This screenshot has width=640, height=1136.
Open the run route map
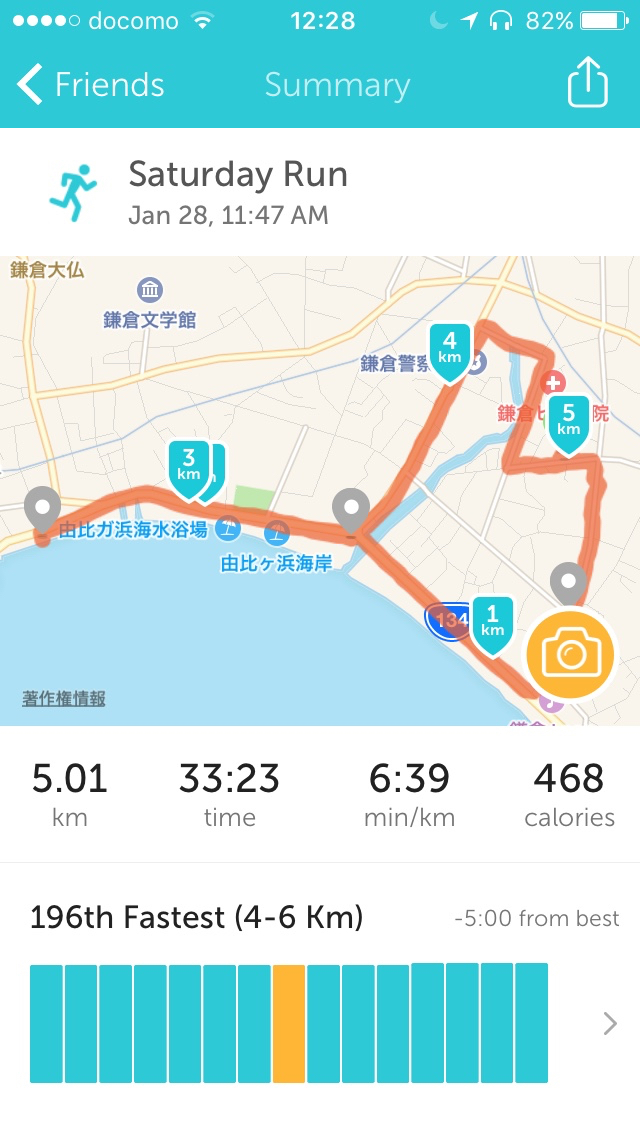point(300,420)
